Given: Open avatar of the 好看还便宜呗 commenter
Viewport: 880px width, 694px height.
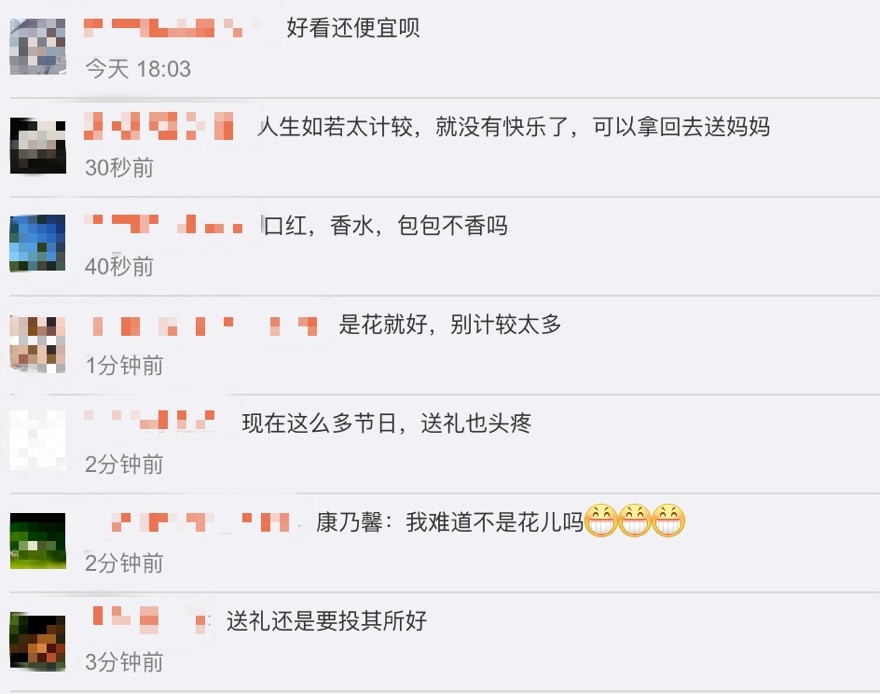Looking at the screenshot, I should (x=38, y=46).
